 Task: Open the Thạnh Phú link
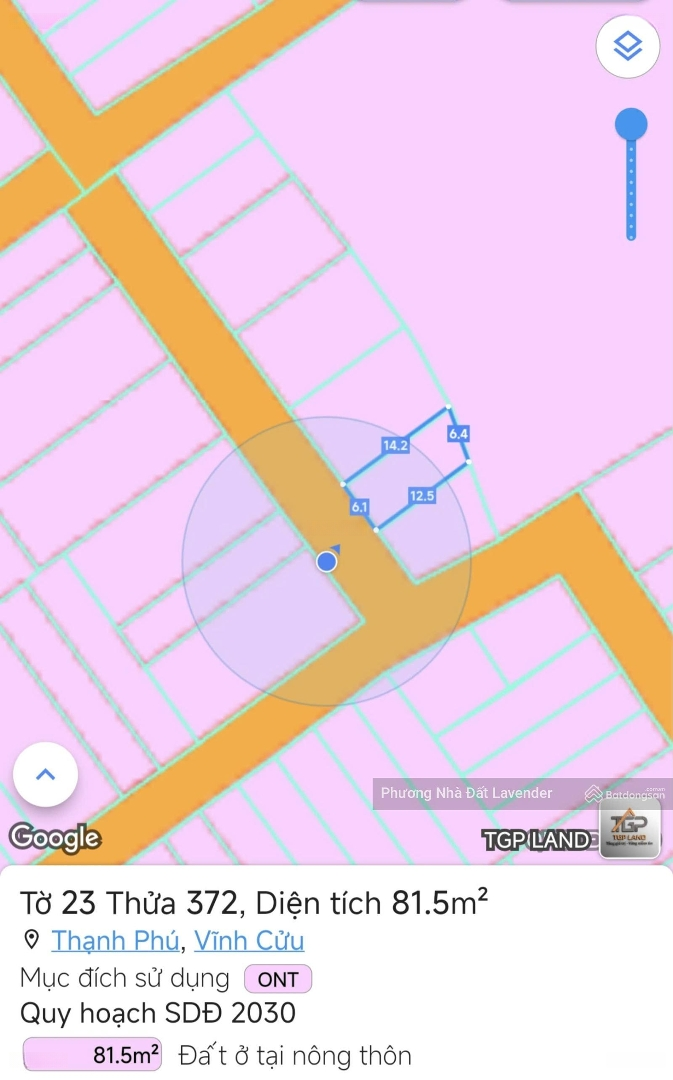click(x=116, y=940)
